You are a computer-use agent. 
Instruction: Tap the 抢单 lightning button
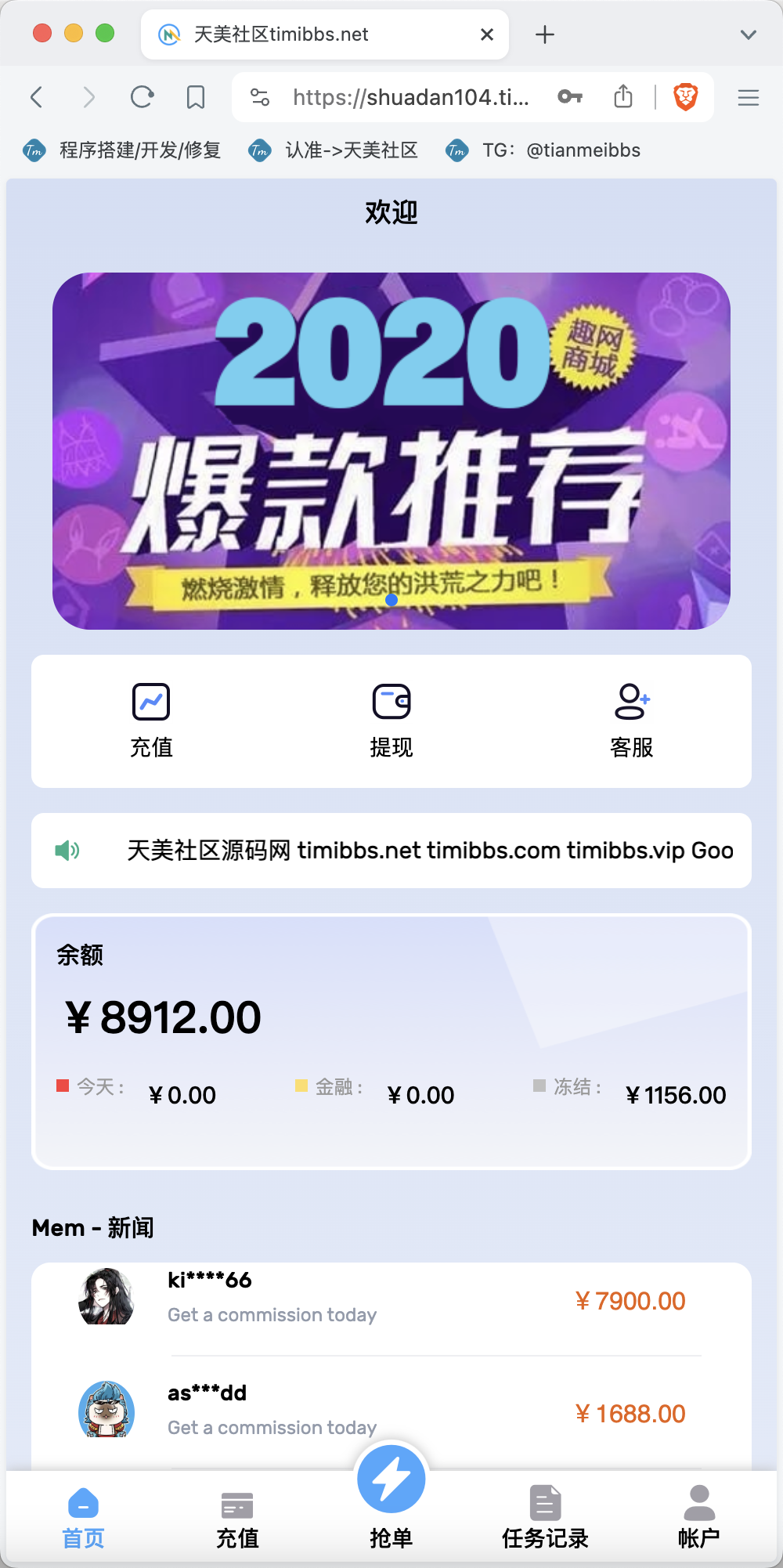pyautogui.click(x=391, y=1480)
